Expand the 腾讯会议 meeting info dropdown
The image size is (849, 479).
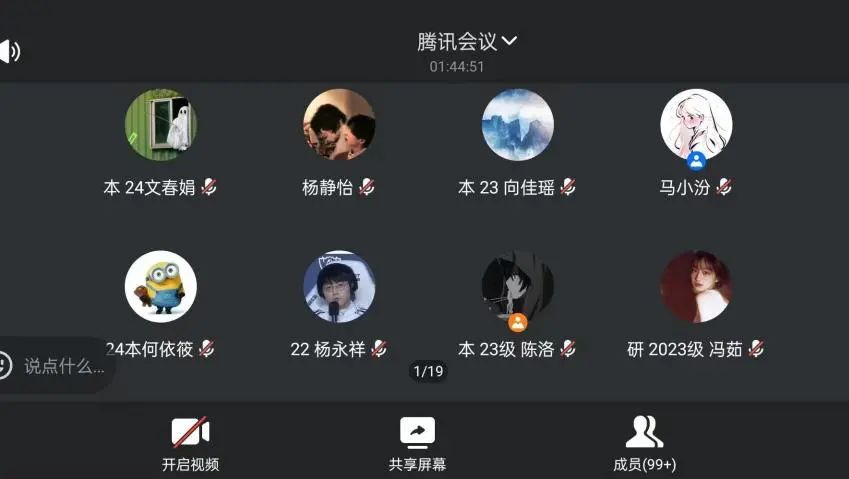point(466,42)
